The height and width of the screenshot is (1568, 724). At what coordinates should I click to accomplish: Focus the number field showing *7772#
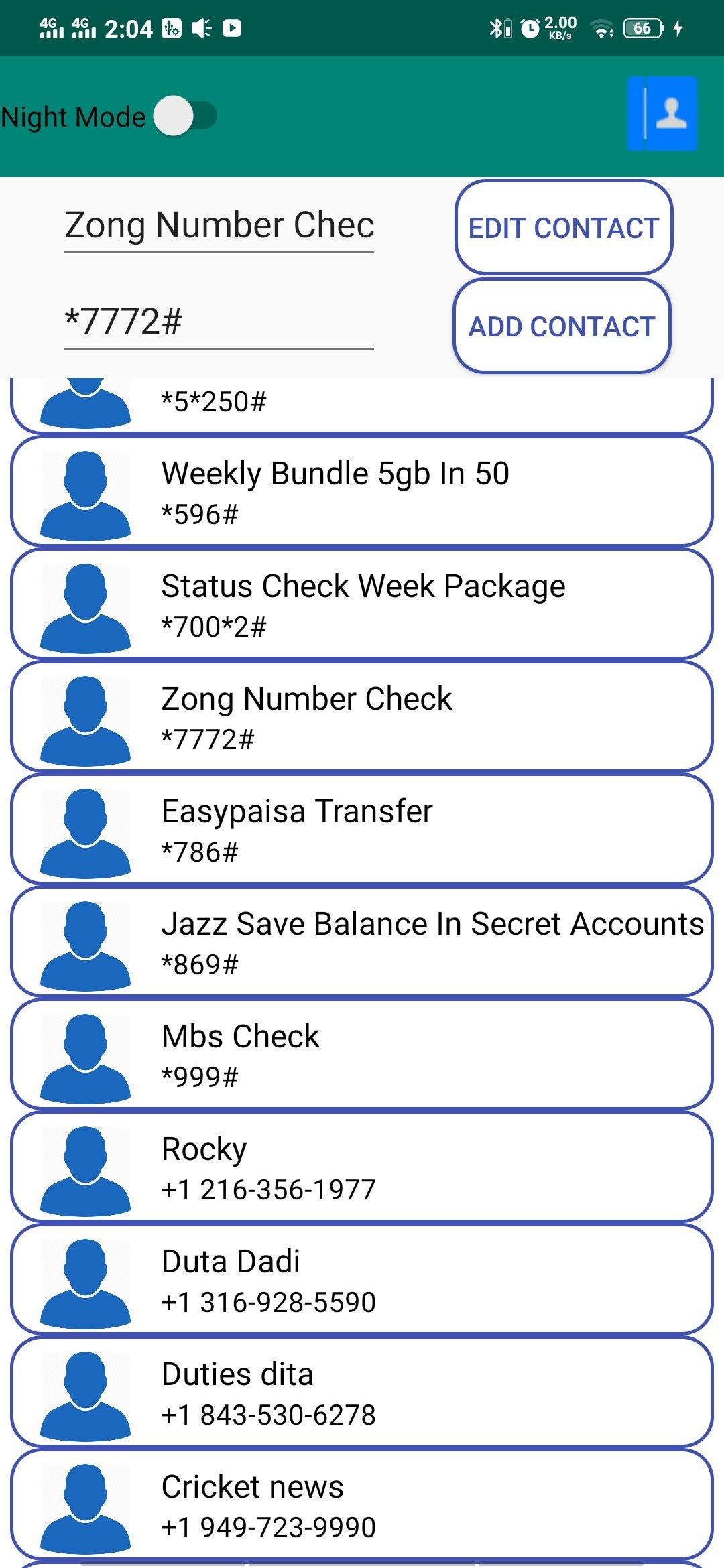coord(219,322)
